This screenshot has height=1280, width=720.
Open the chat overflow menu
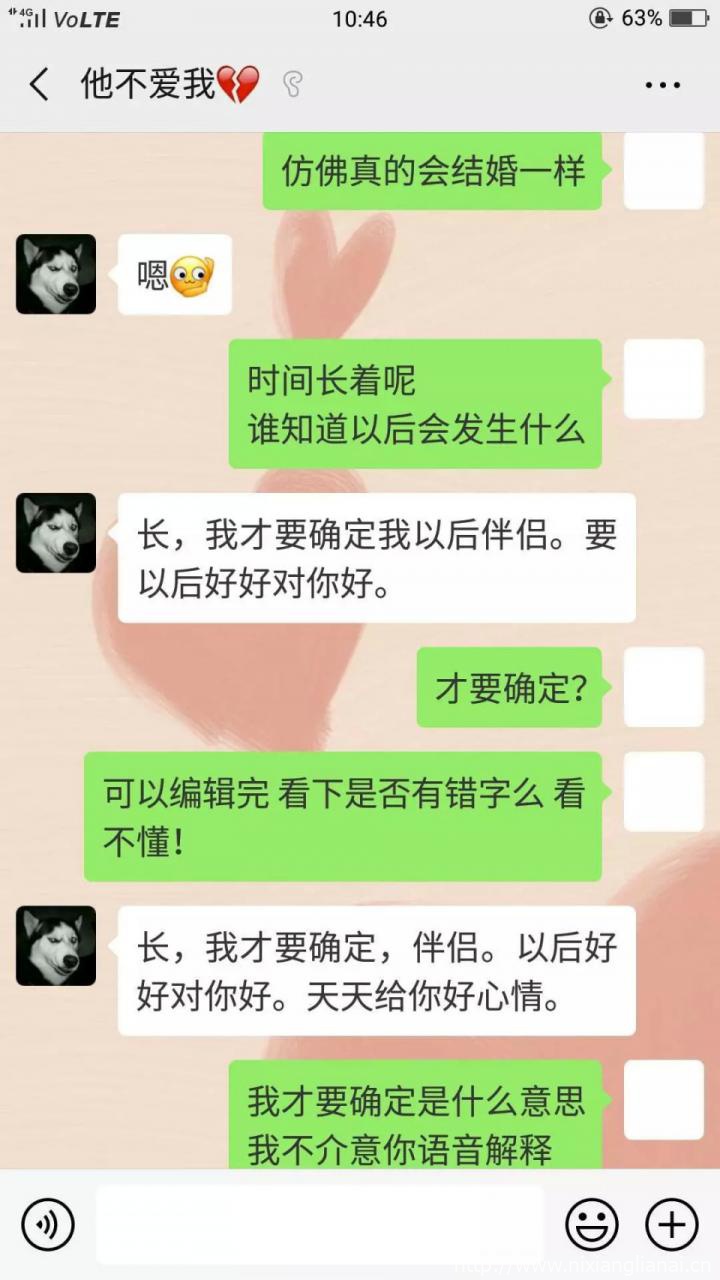pyautogui.click(x=662, y=86)
